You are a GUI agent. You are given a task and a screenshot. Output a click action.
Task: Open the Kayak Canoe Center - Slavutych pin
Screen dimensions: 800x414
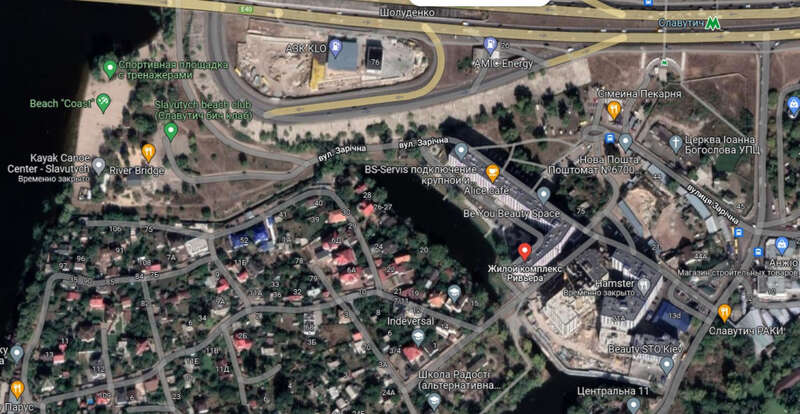pos(99,163)
